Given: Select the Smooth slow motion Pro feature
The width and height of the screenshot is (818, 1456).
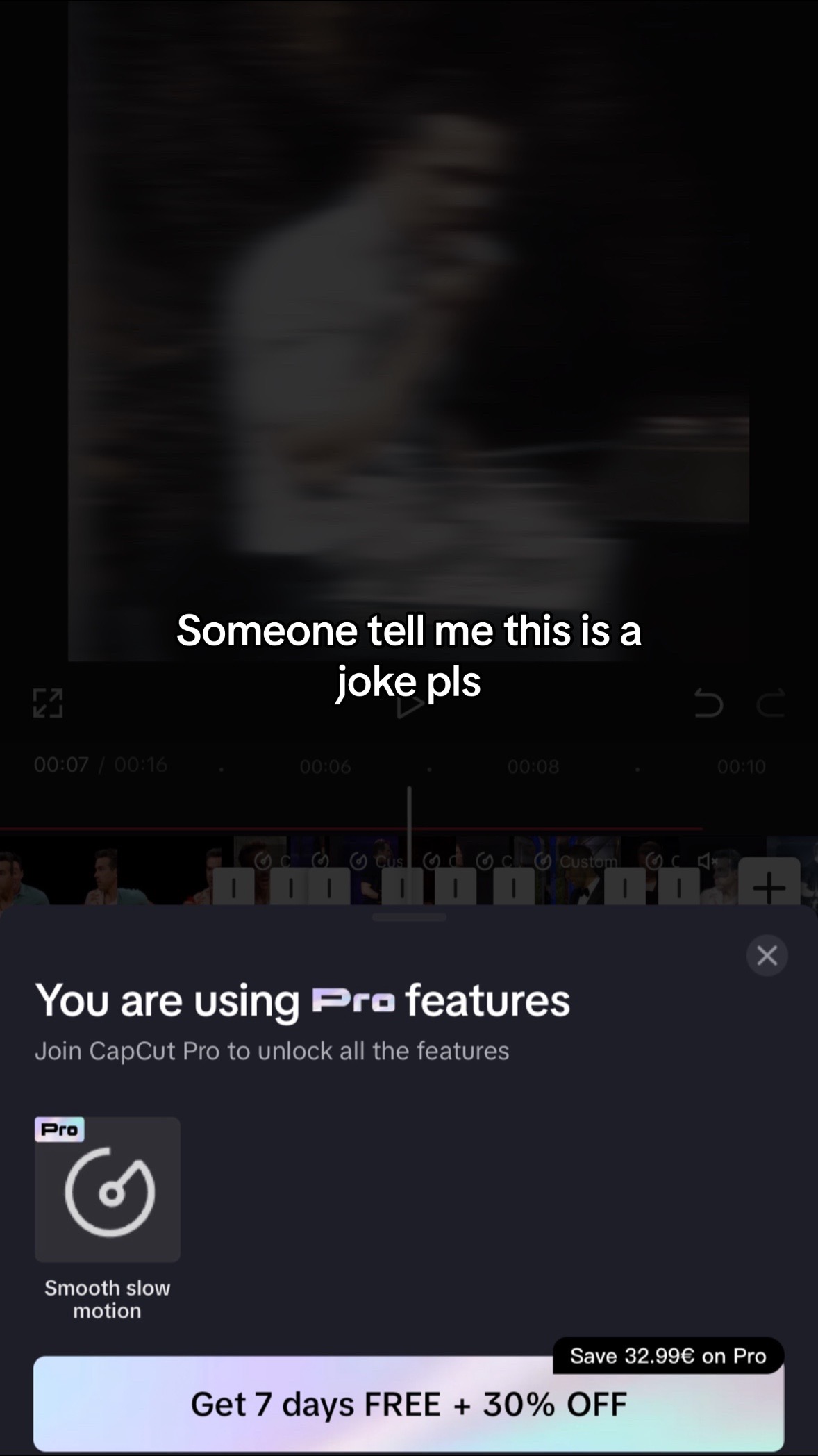Looking at the screenshot, I should [108, 1189].
